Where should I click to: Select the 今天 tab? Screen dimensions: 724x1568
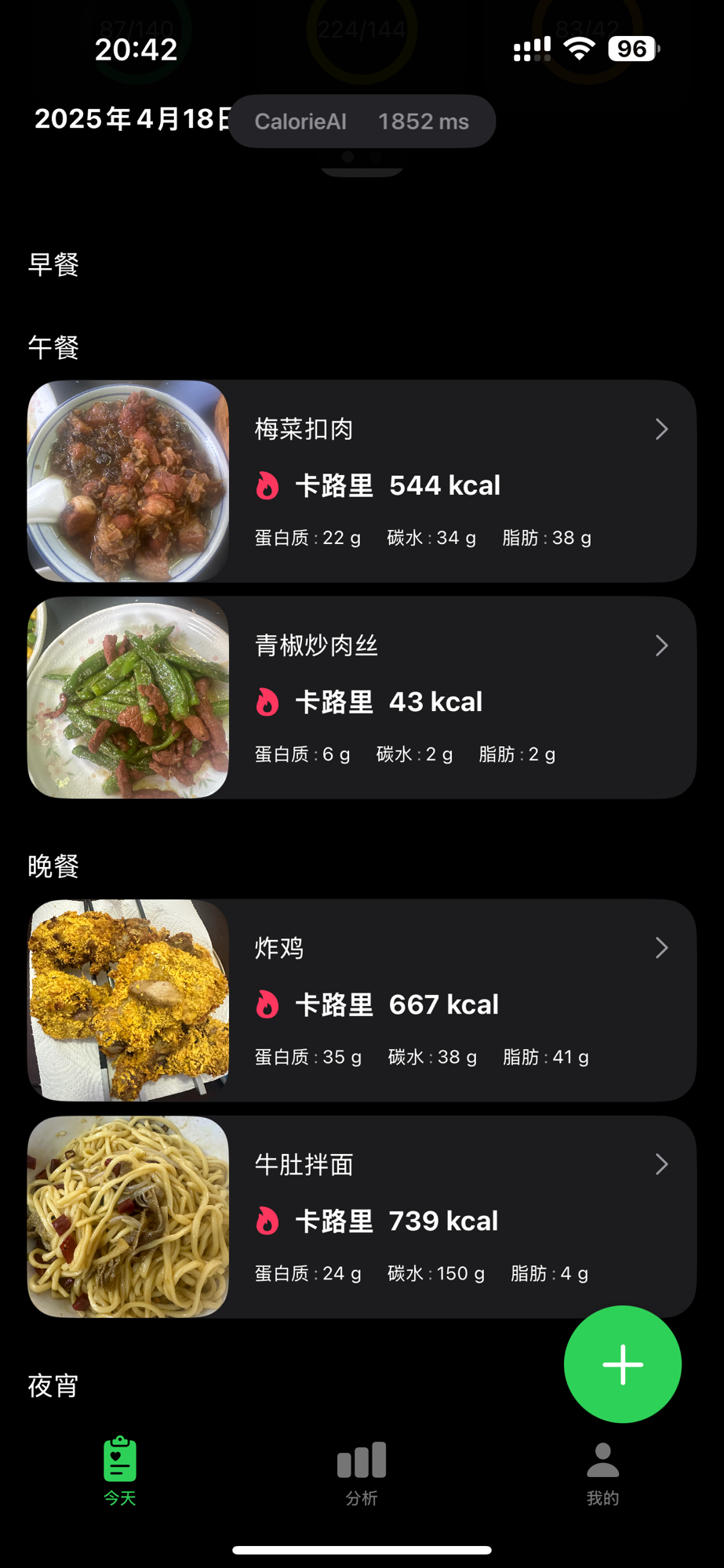120,1472
